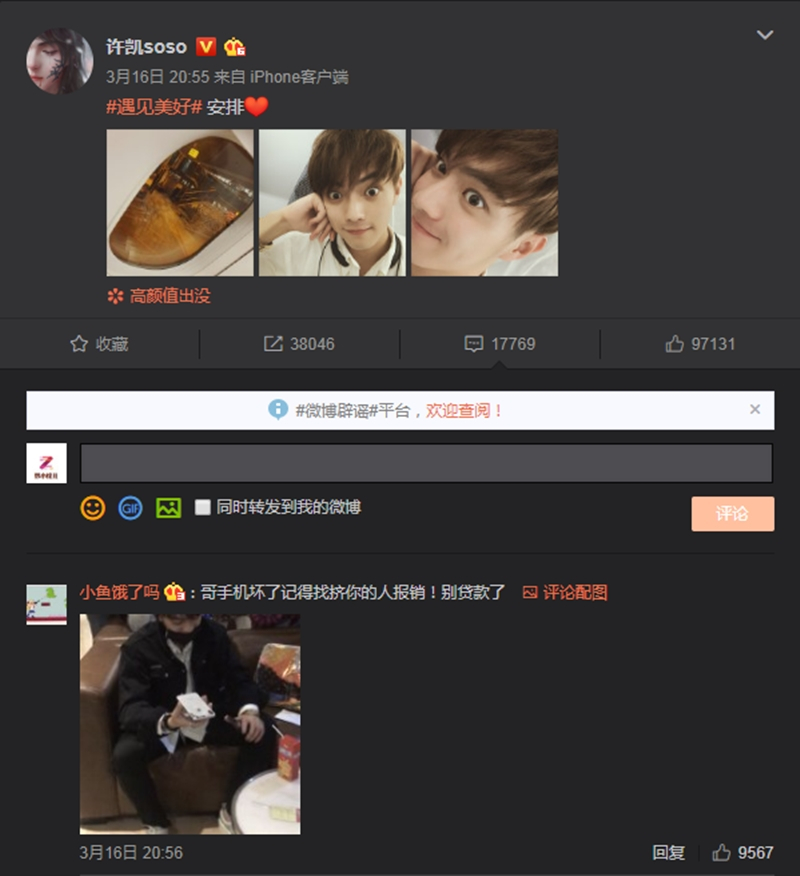Image resolution: width=800 pixels, height=876 pixels.
Task: Insert a GIF into the comment
Action: tap(130, 508)
